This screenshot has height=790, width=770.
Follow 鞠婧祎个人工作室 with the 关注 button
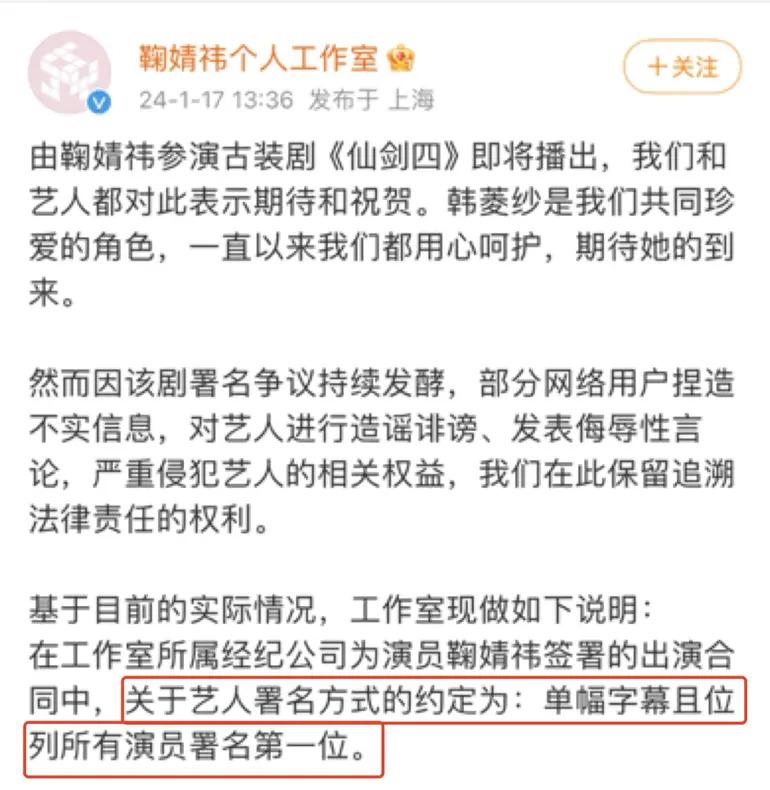pyautogui.click(x=682, y=67)
